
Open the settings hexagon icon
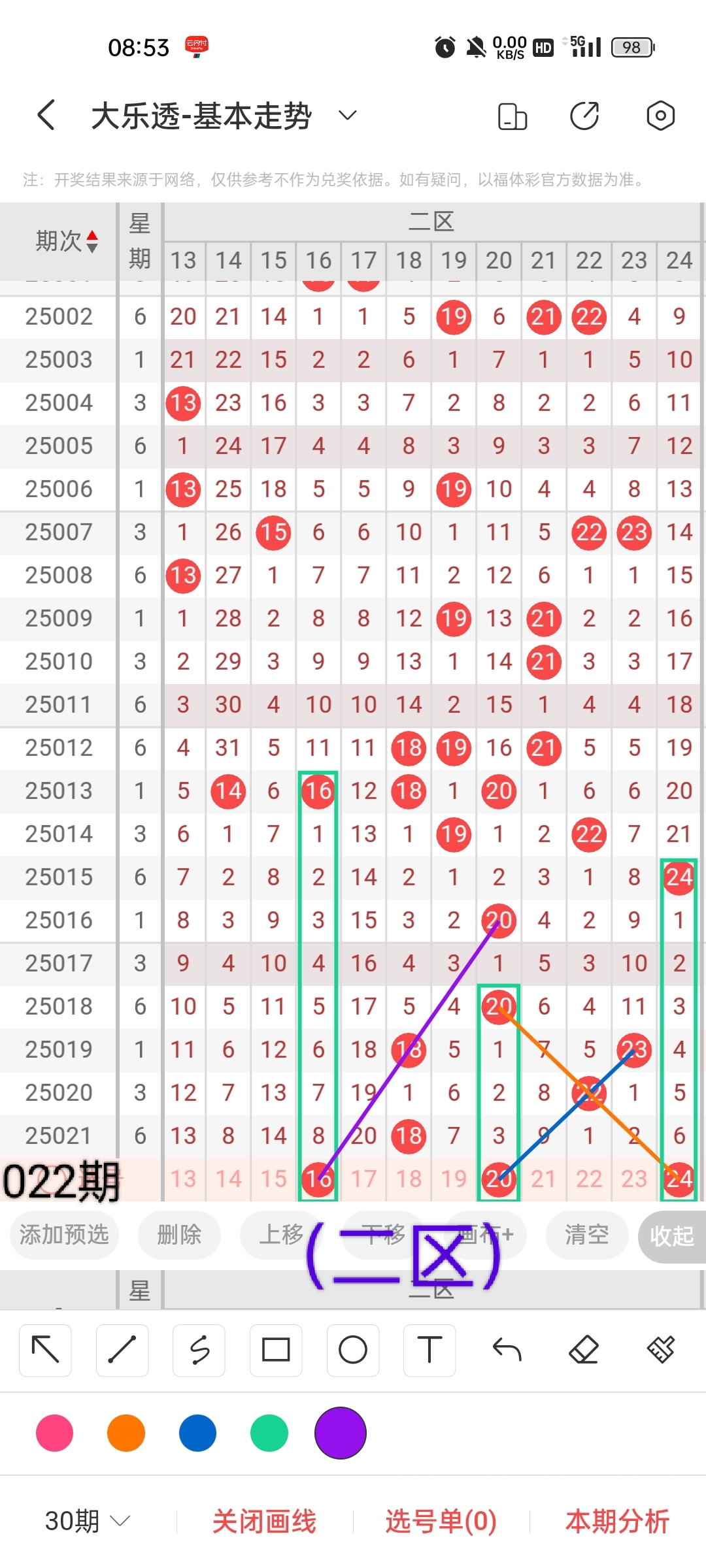click(x=660, y=116)
